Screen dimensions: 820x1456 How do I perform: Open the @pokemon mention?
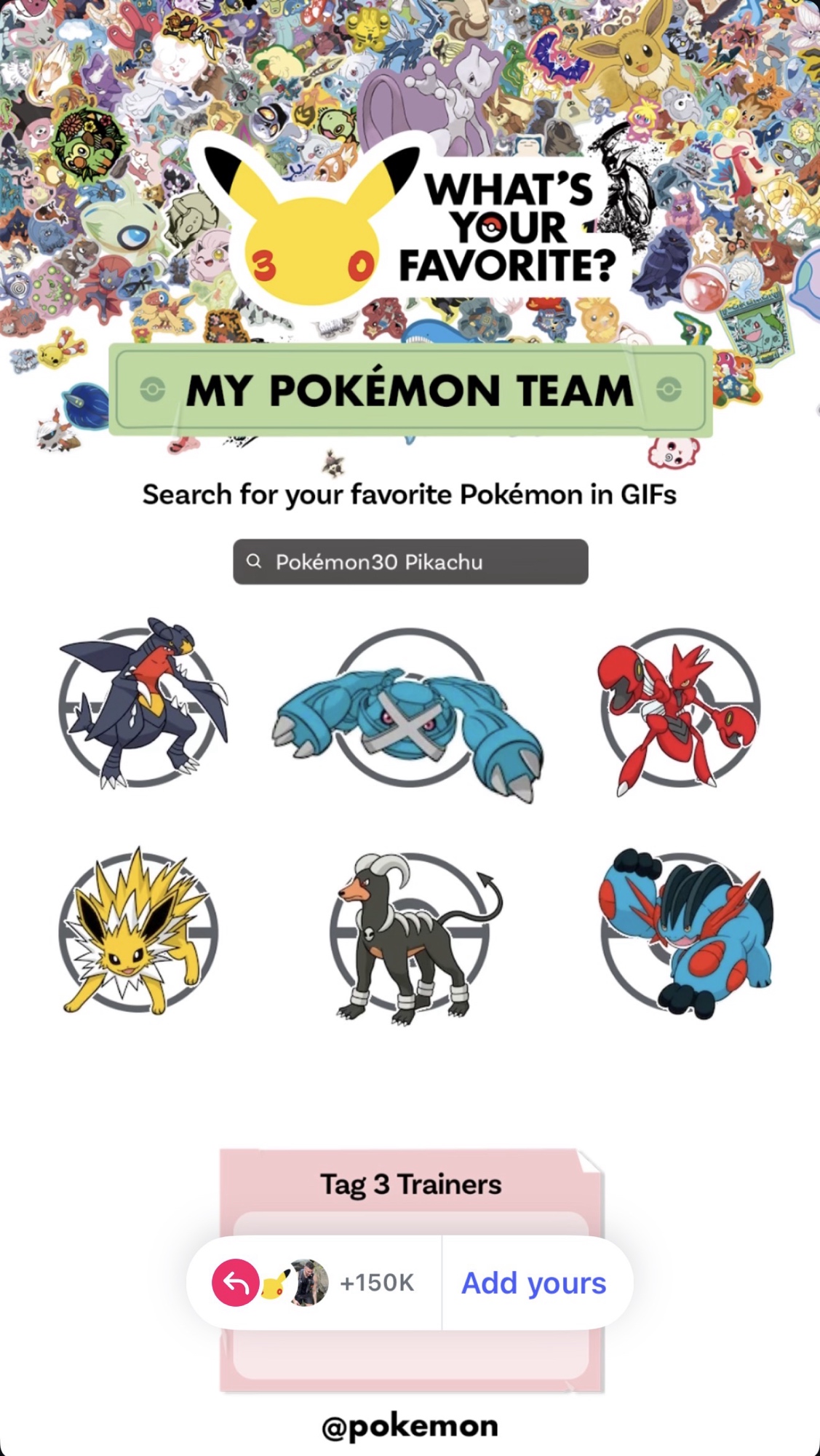click(410, 1426)
